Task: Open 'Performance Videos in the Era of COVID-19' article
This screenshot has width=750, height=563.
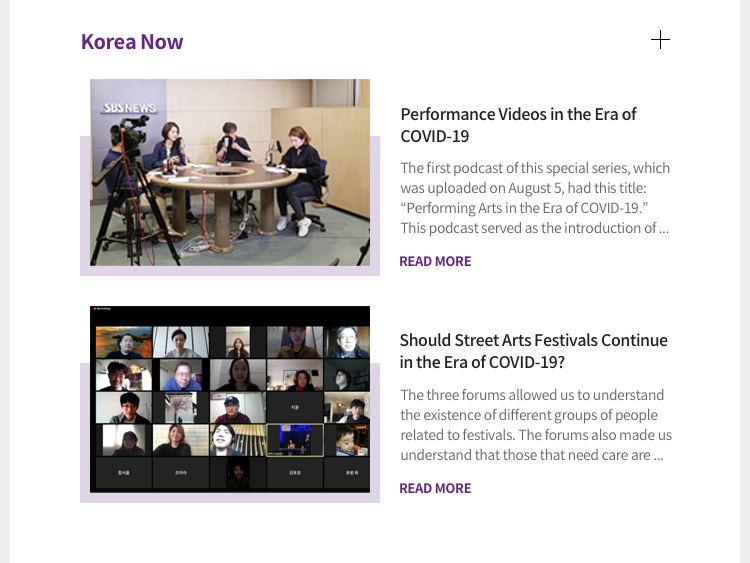Action: pyautogui.click(x=518, y=125)
